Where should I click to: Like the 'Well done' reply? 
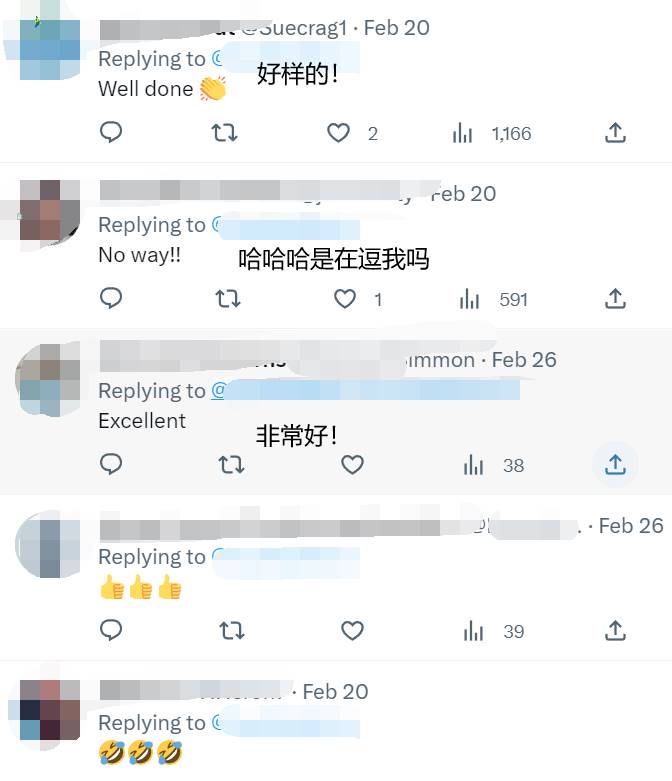[x=339, y=133]
